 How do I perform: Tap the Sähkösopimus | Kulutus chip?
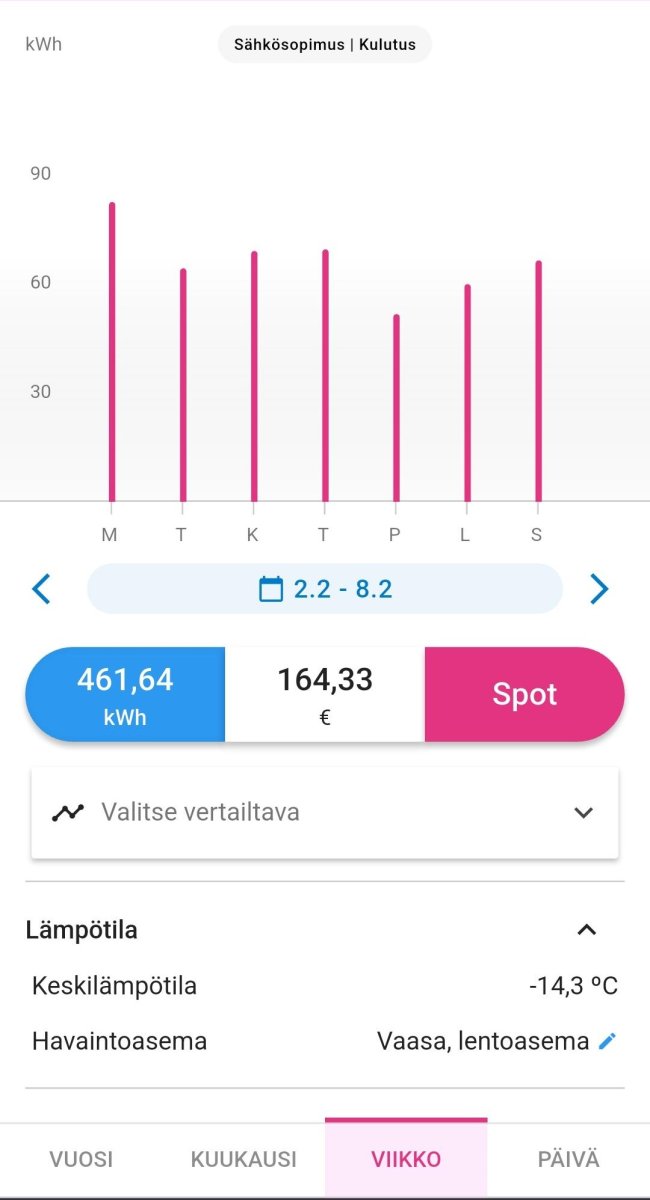[x=325, y=45]
